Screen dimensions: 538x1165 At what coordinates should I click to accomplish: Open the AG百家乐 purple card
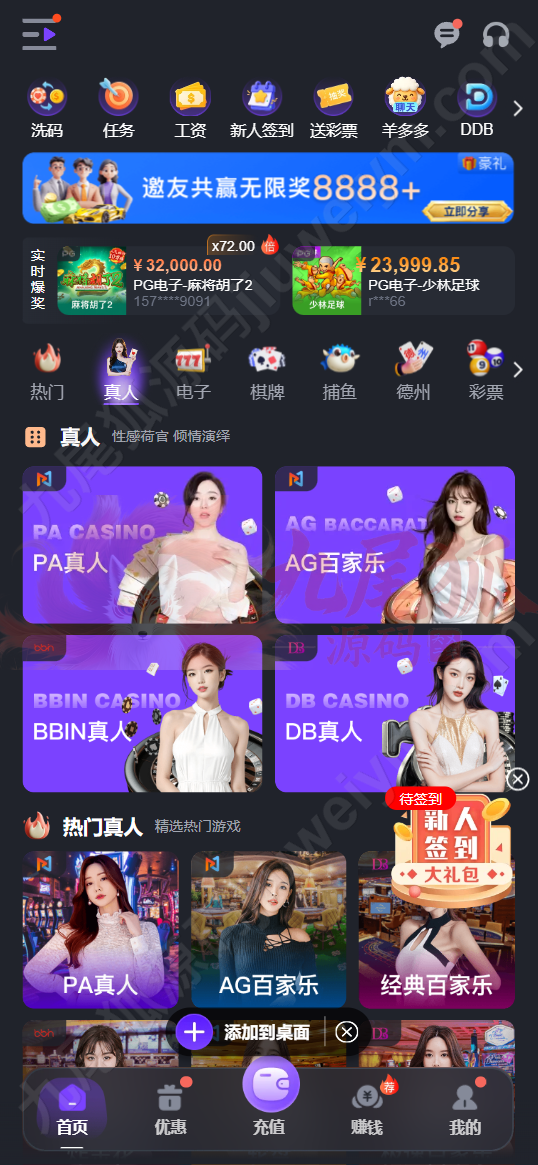pyautogui.click(x=395, y=545)
